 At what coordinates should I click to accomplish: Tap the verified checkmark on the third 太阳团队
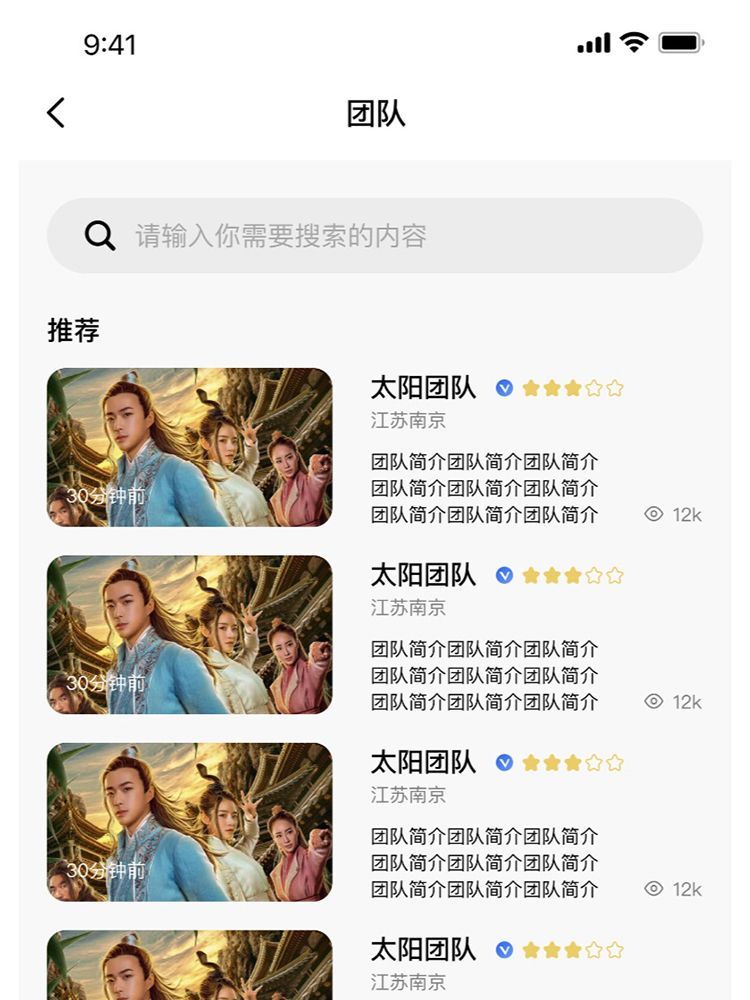505,762
